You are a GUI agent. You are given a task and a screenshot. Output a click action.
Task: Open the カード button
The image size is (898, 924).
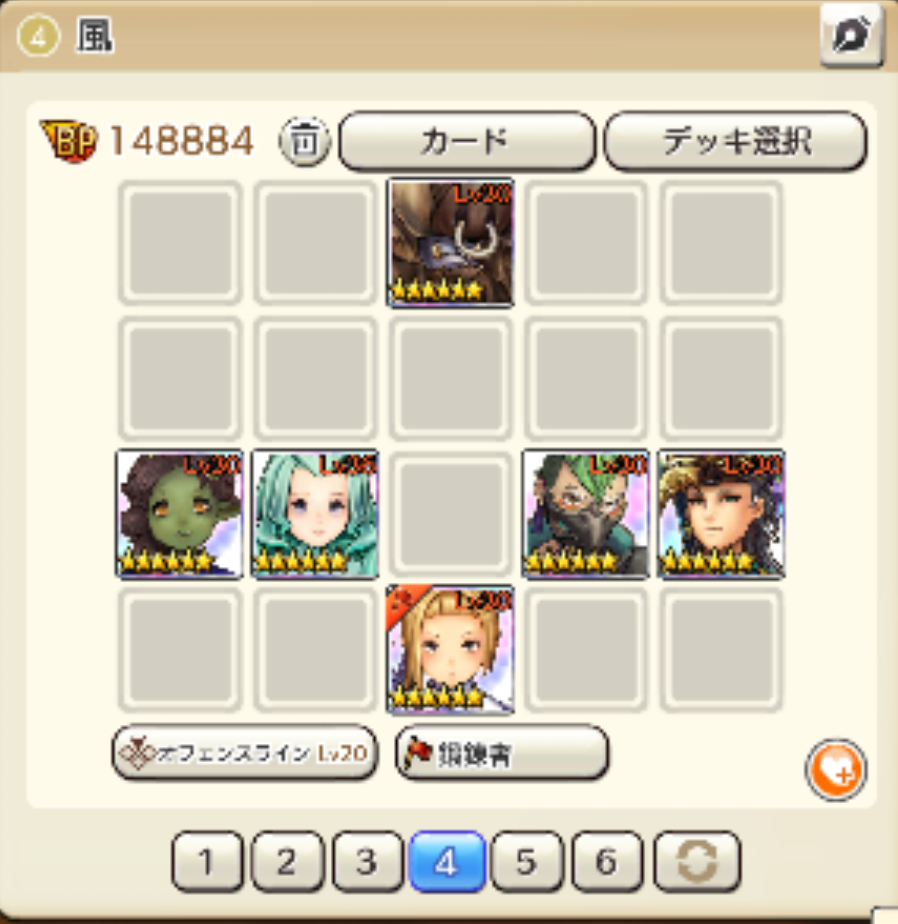coord(467,141)
